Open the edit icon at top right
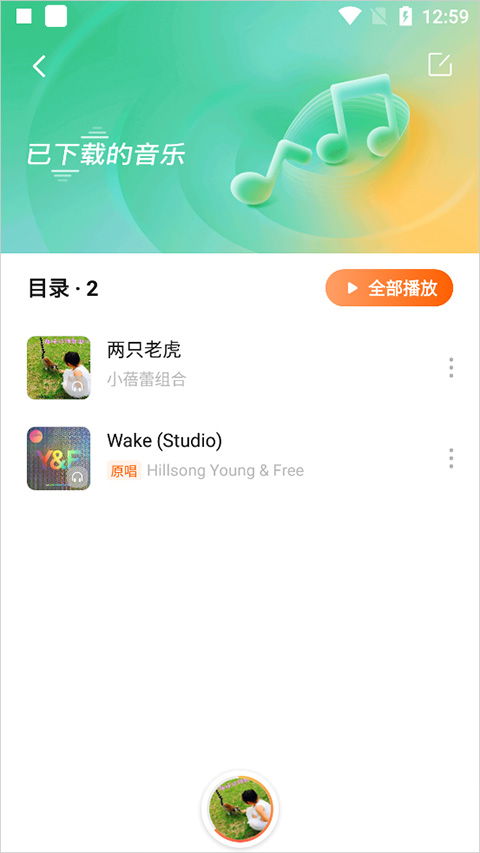Image resolution: width=480 pixels, height=853 pixels. pos(440,65)
